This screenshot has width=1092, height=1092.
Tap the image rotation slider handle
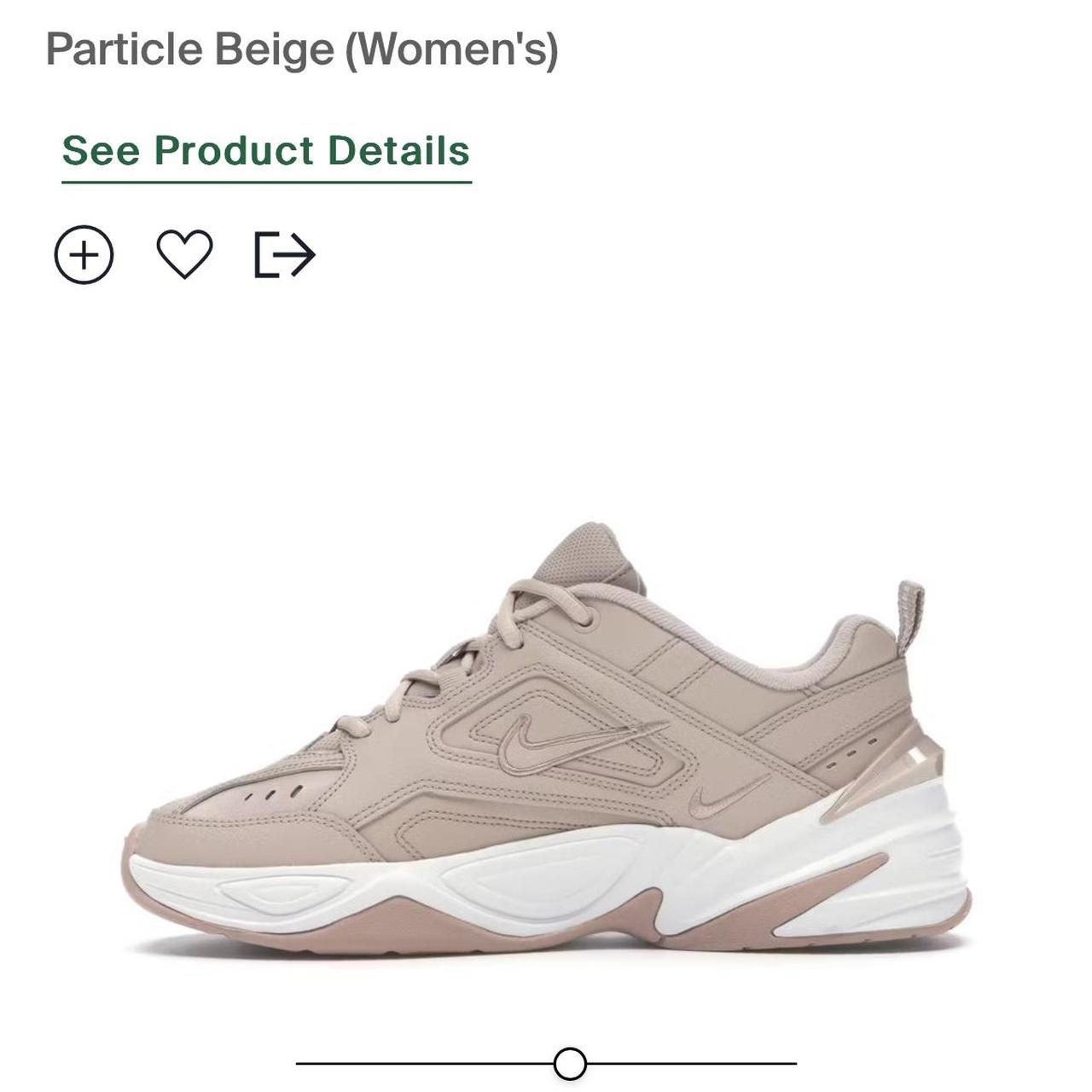coord(570,1063)
